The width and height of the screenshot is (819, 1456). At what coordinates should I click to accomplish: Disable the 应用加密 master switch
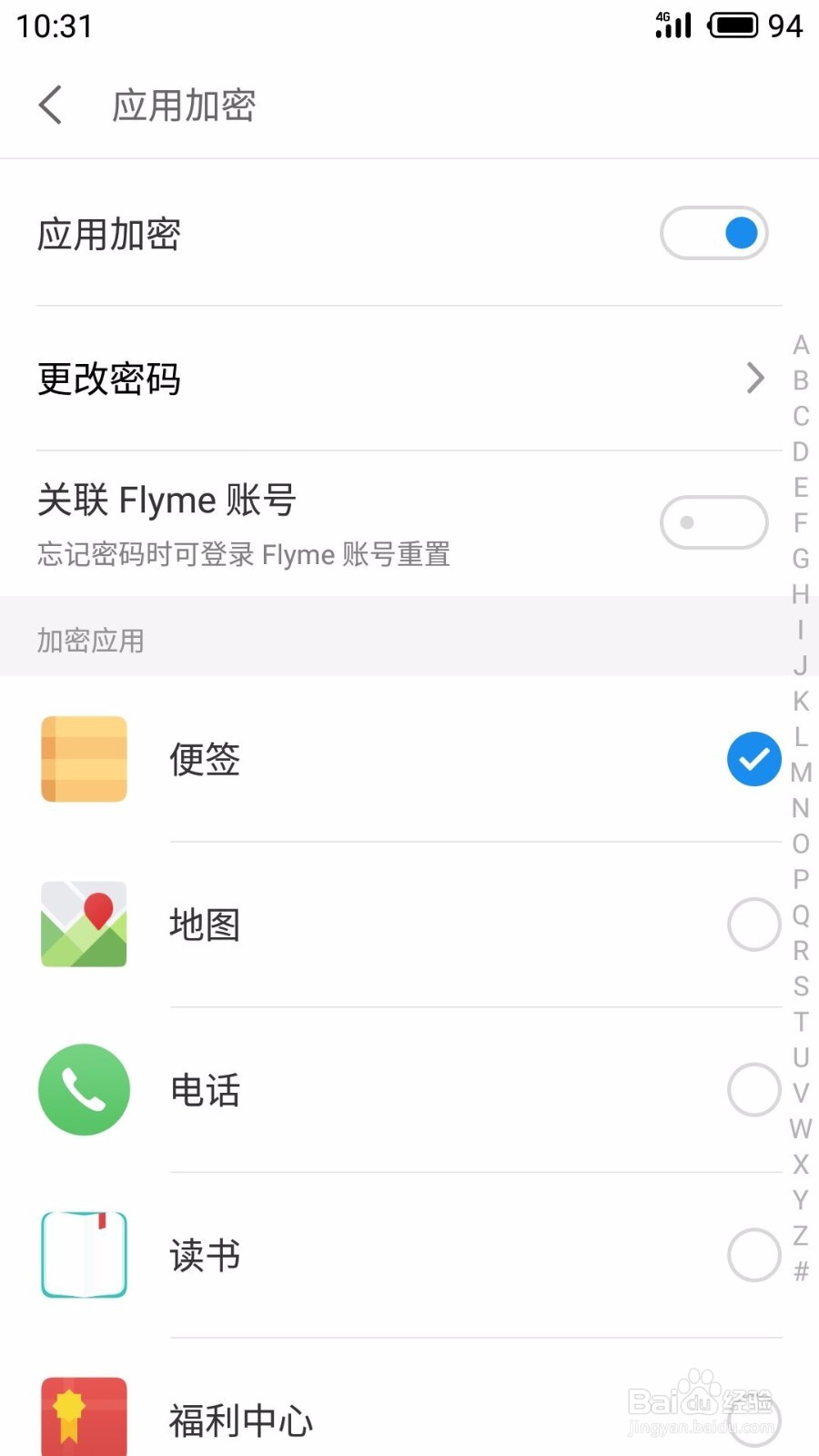click(713, 233)
